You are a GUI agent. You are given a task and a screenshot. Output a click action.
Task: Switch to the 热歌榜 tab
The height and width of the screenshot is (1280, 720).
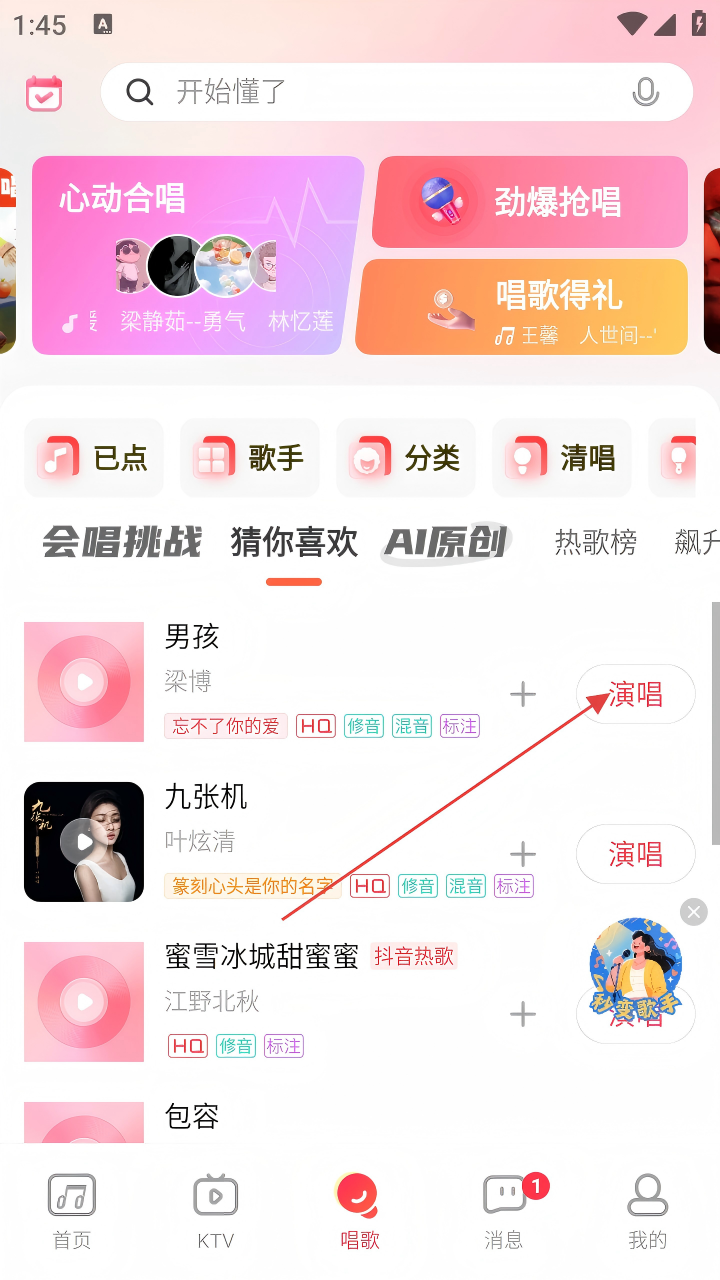pyautogui.click(x=596, y=542)
